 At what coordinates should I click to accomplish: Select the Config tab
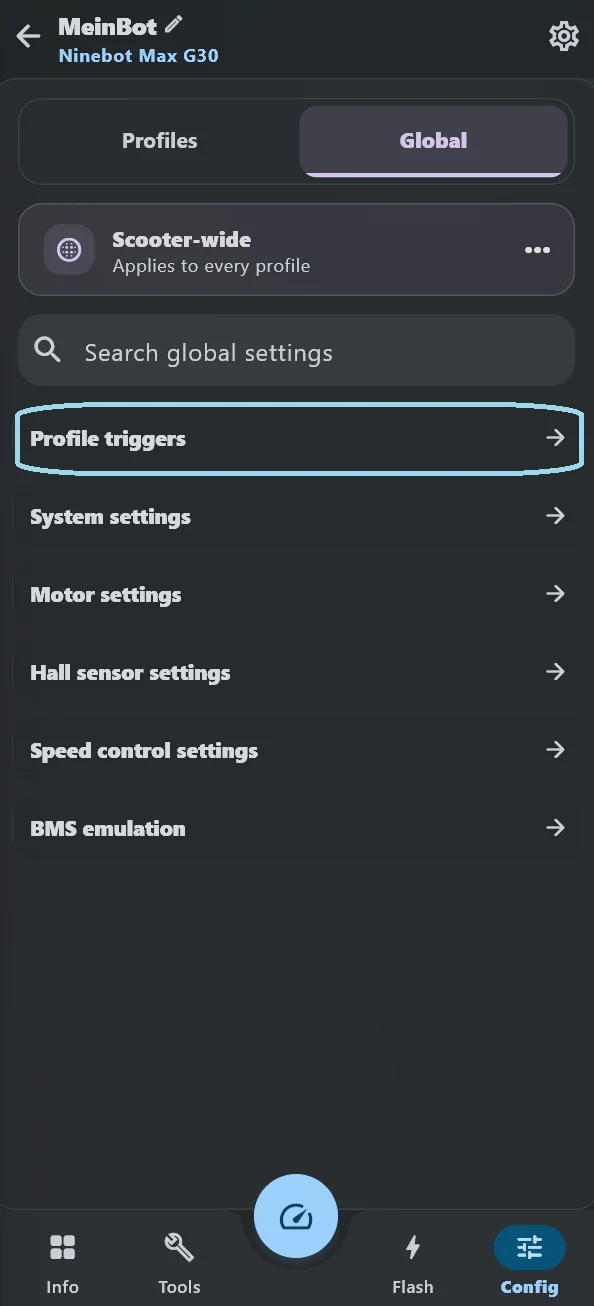tap(529, 1263)
